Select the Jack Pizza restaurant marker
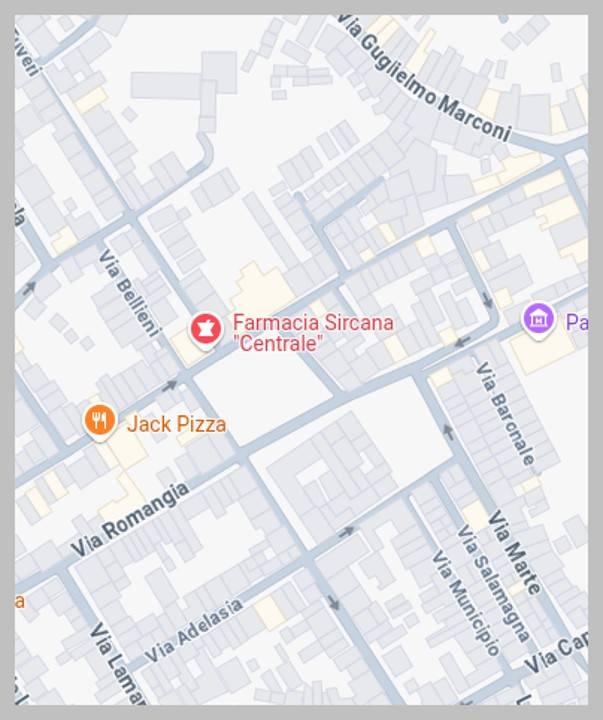Screen dimensions: 603x720 coord(98,421)
